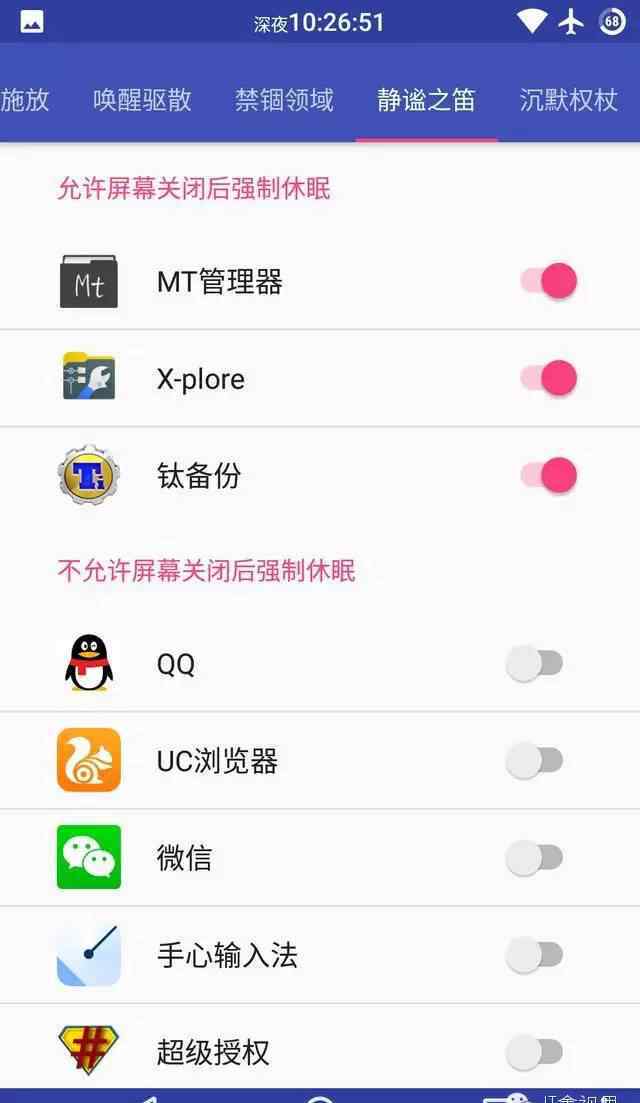Turn off the 钛备份 switch

549,475
